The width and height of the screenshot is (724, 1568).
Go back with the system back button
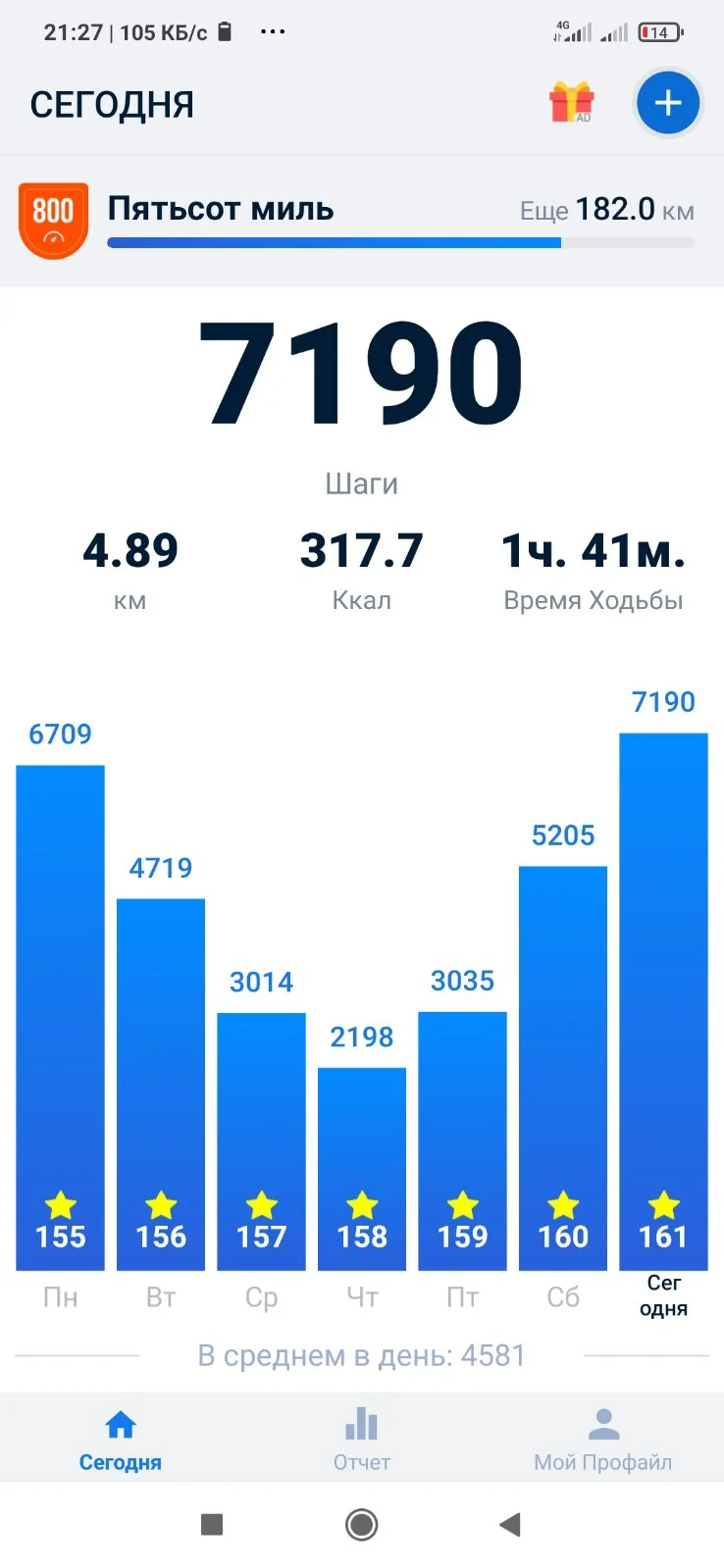pyautogui.click(x=509, y=1524)
